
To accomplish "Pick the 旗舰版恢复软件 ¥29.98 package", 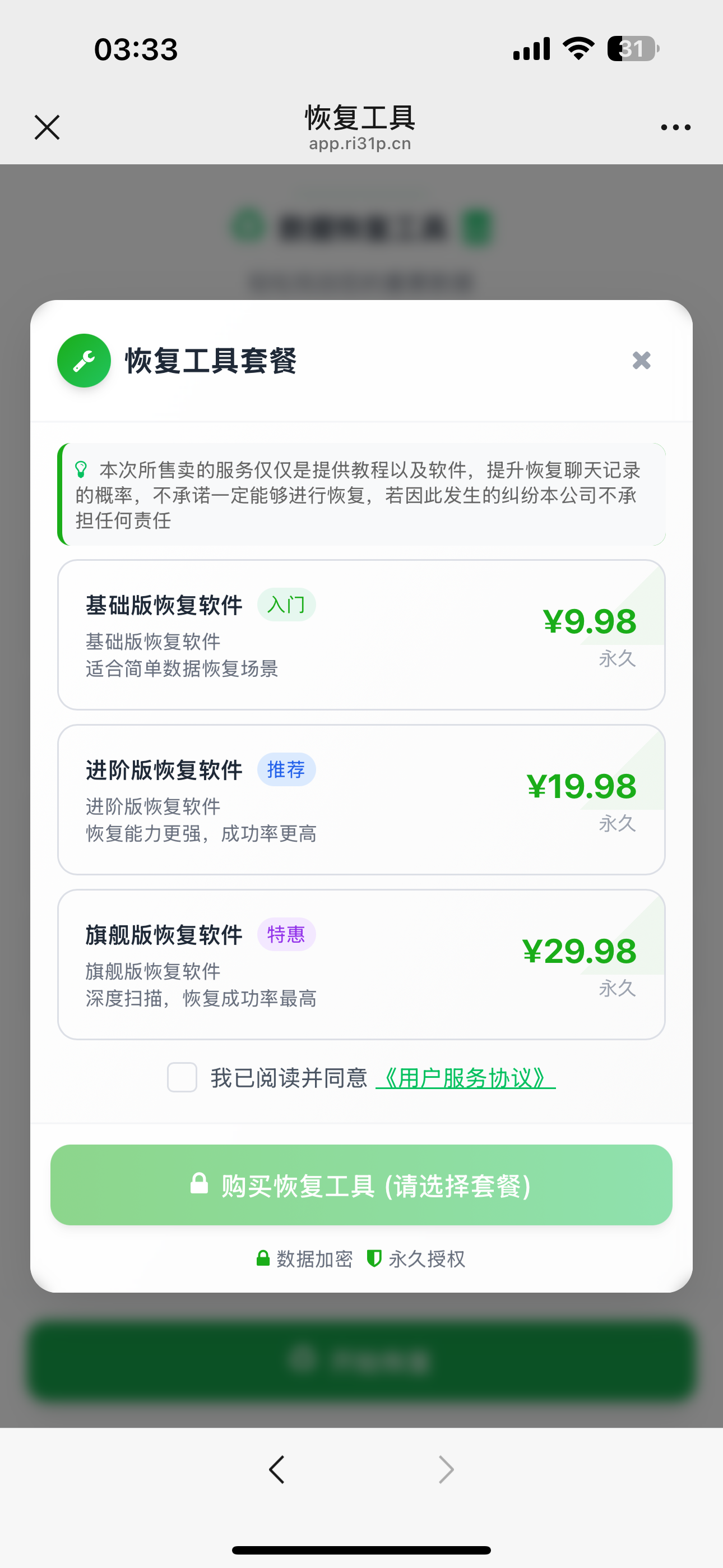I will (x=361, y=964).
